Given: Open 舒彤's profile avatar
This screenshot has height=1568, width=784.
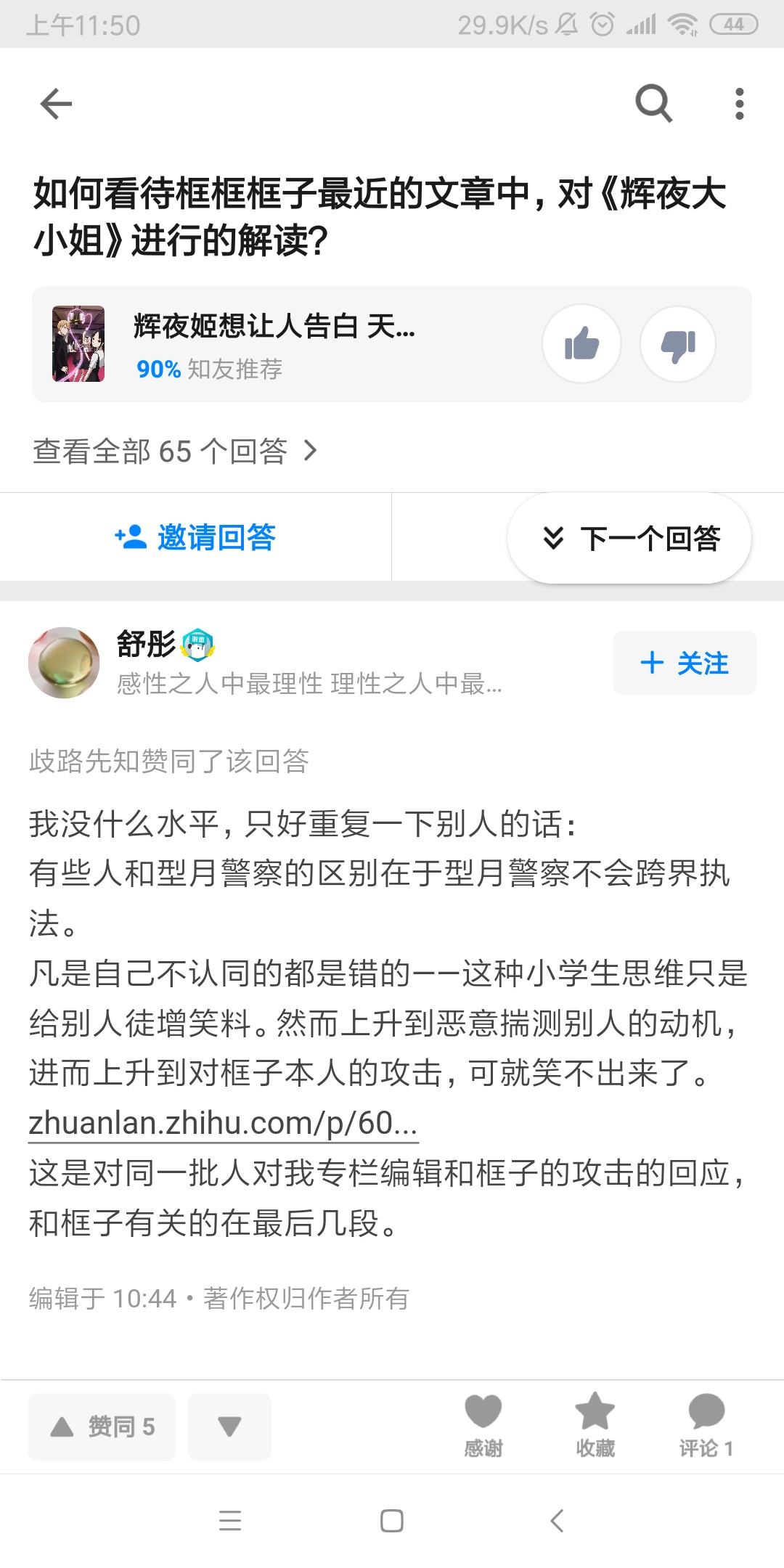Looking at the screenshot, I should click(x=64, y=662).
